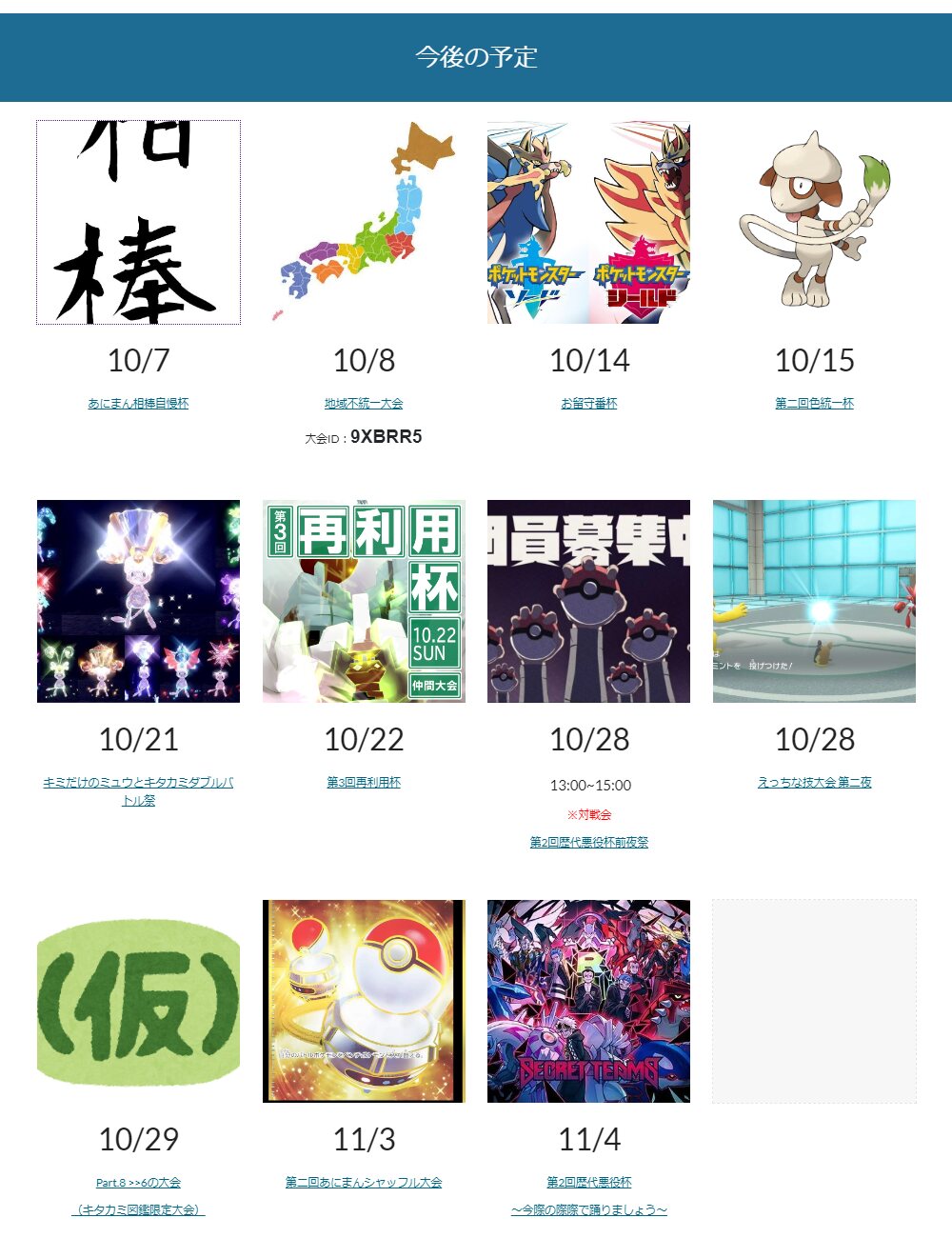Open the Part.8 >>6の大会 link
Screen dimensions: 952x1238
138,1183
